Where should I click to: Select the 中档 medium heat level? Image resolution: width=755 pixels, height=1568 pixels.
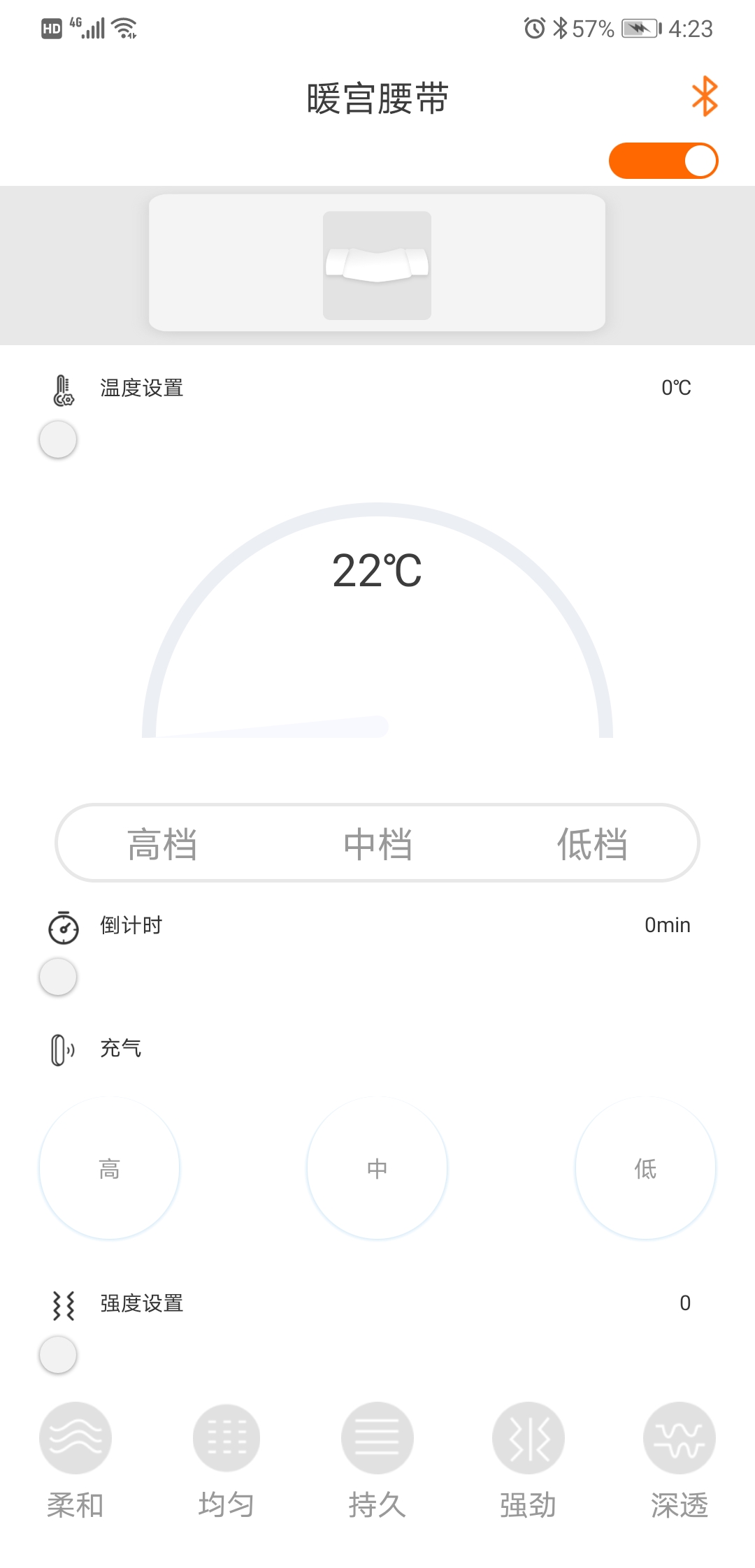click(377, 843)
